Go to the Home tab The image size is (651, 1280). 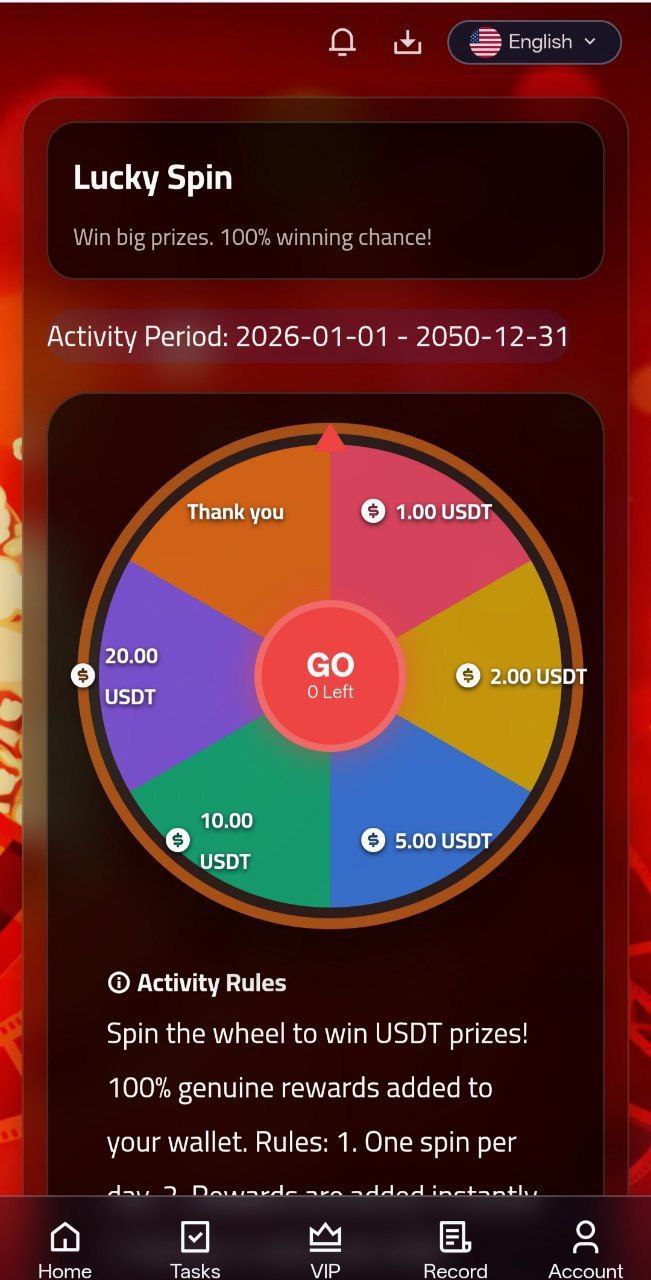[65, 1248]
